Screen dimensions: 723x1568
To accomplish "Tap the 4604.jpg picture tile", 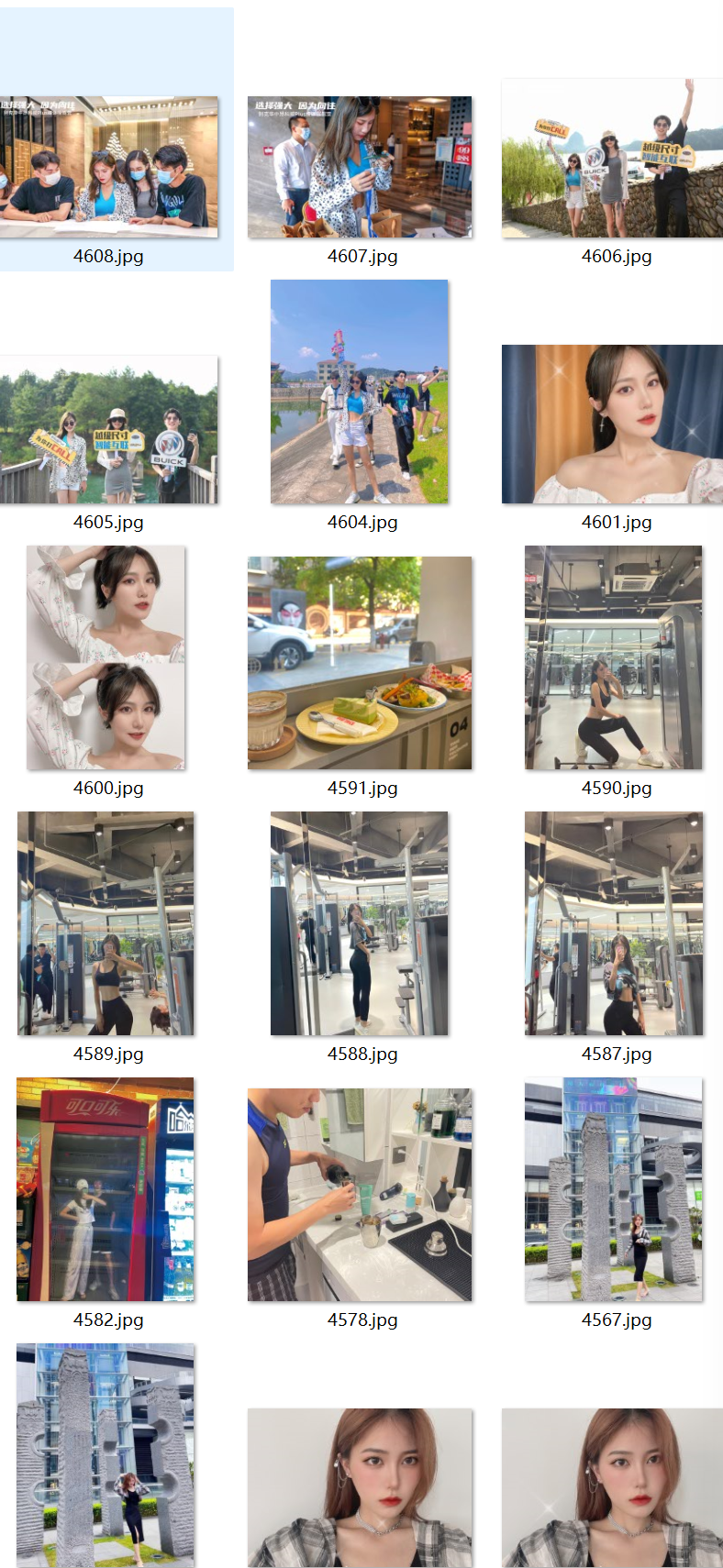I will (x=360, y=392).
